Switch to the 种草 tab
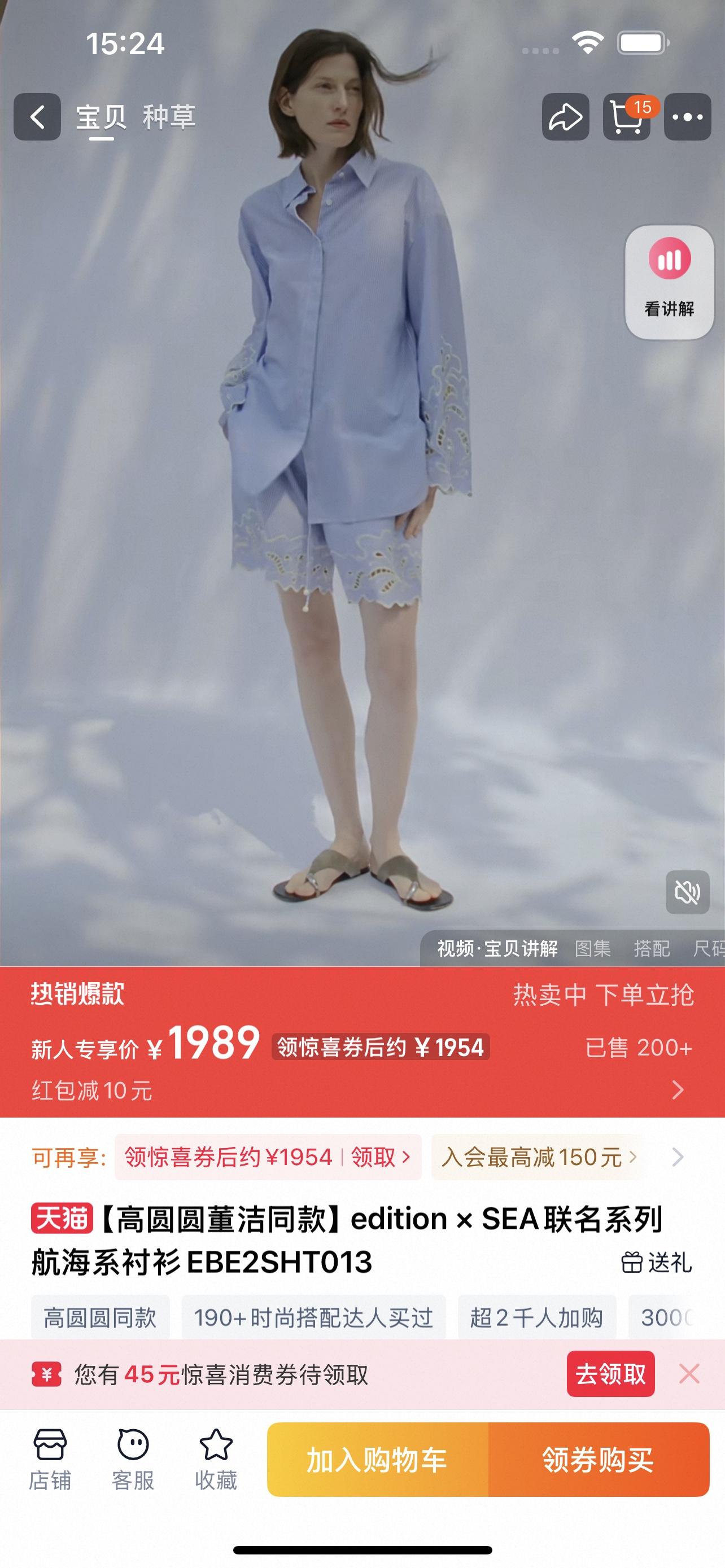The image size is (725, 1568). click(169, 117)
